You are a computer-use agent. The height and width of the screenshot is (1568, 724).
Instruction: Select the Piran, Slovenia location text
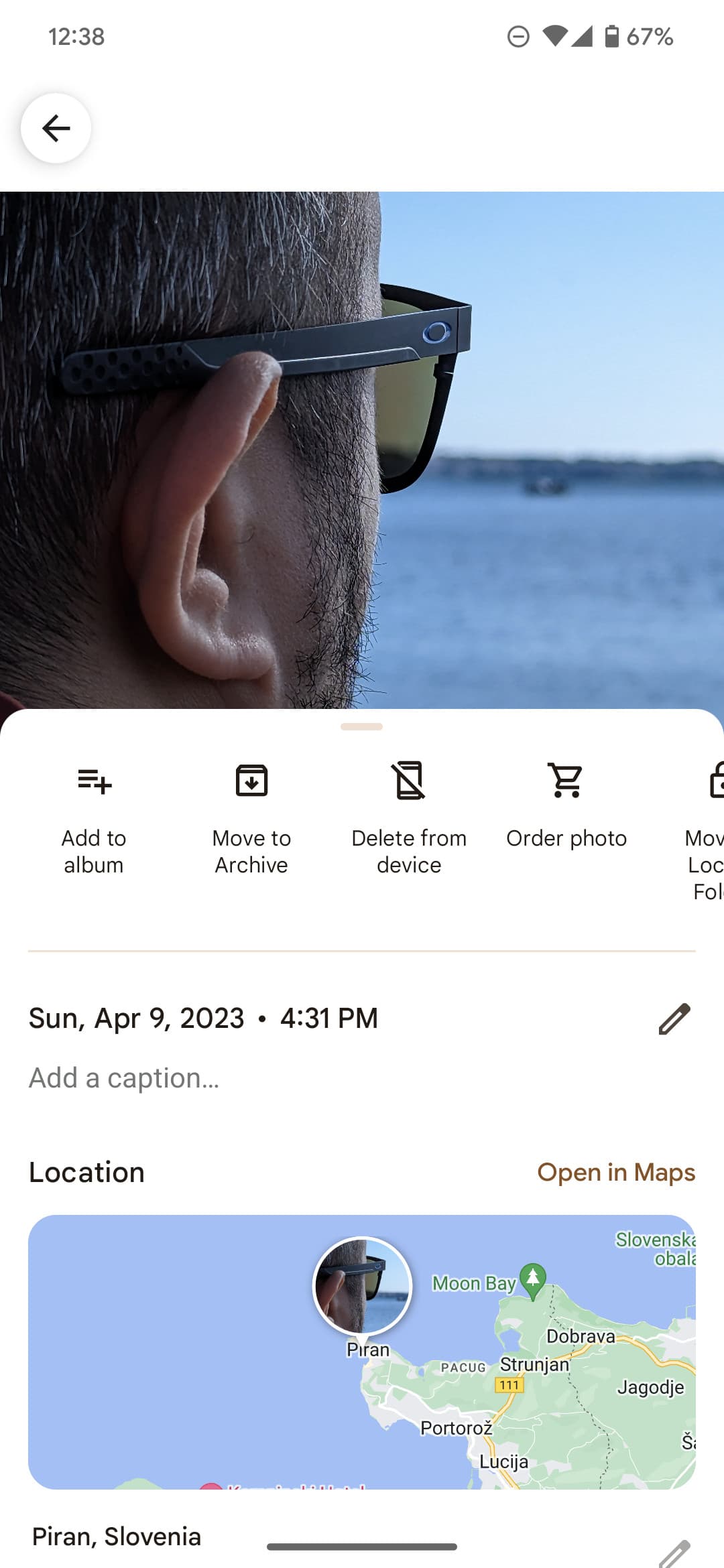(x=117, y=1536)
